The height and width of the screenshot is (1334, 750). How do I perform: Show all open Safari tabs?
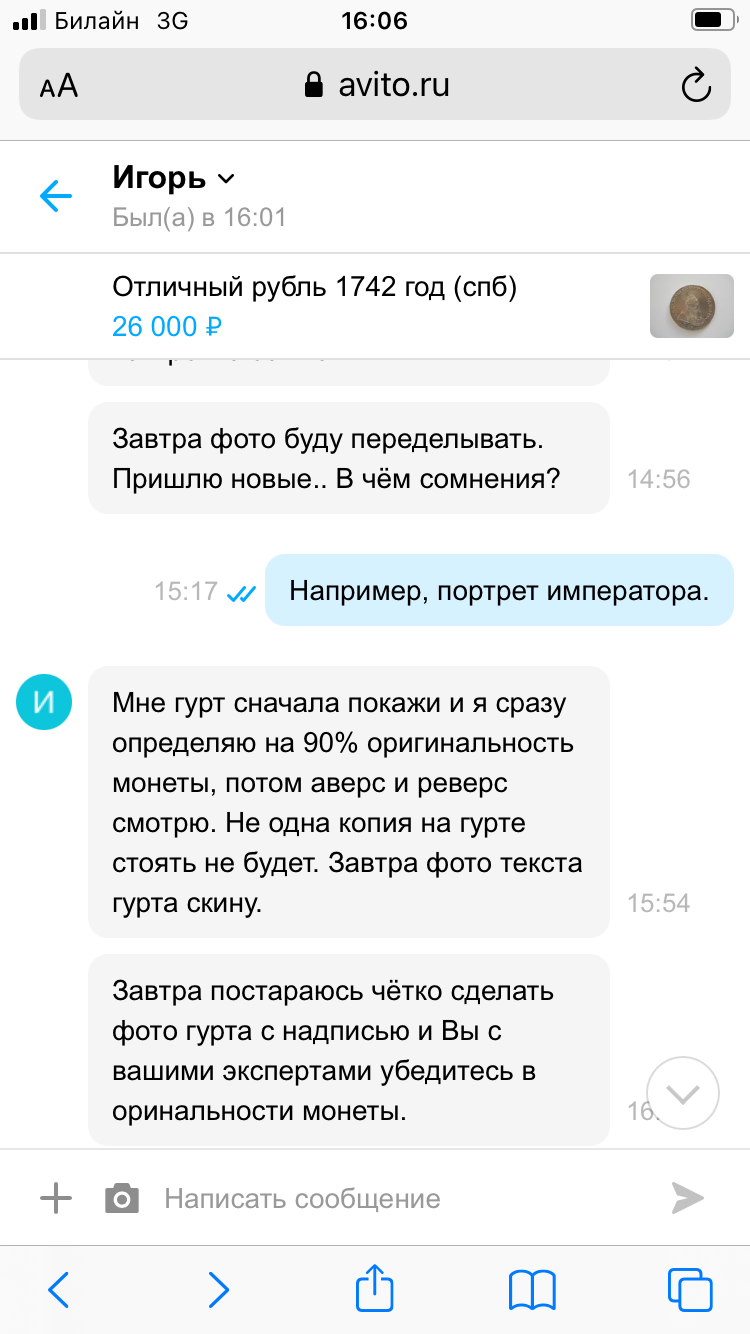click(689, 1290)
